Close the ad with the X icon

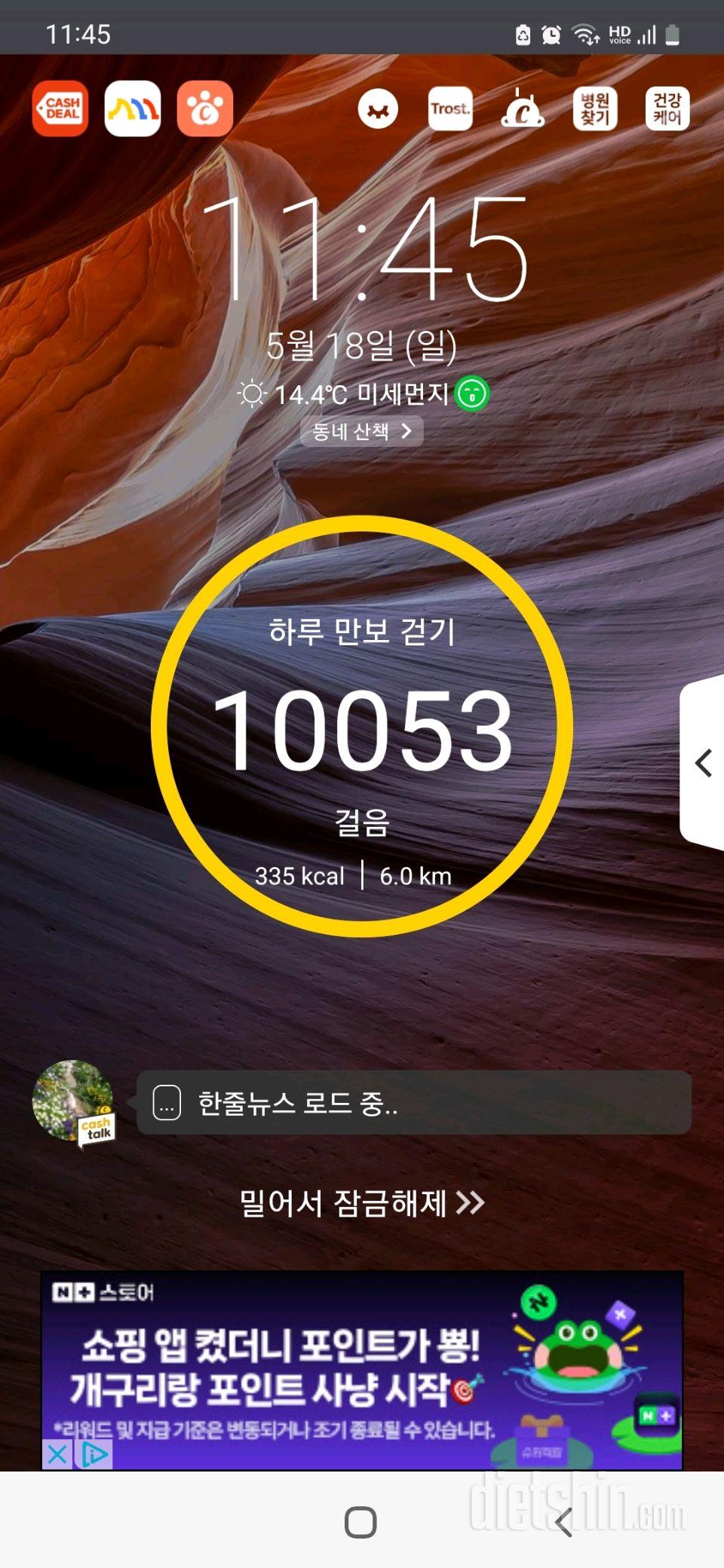tap(57, 1455)
